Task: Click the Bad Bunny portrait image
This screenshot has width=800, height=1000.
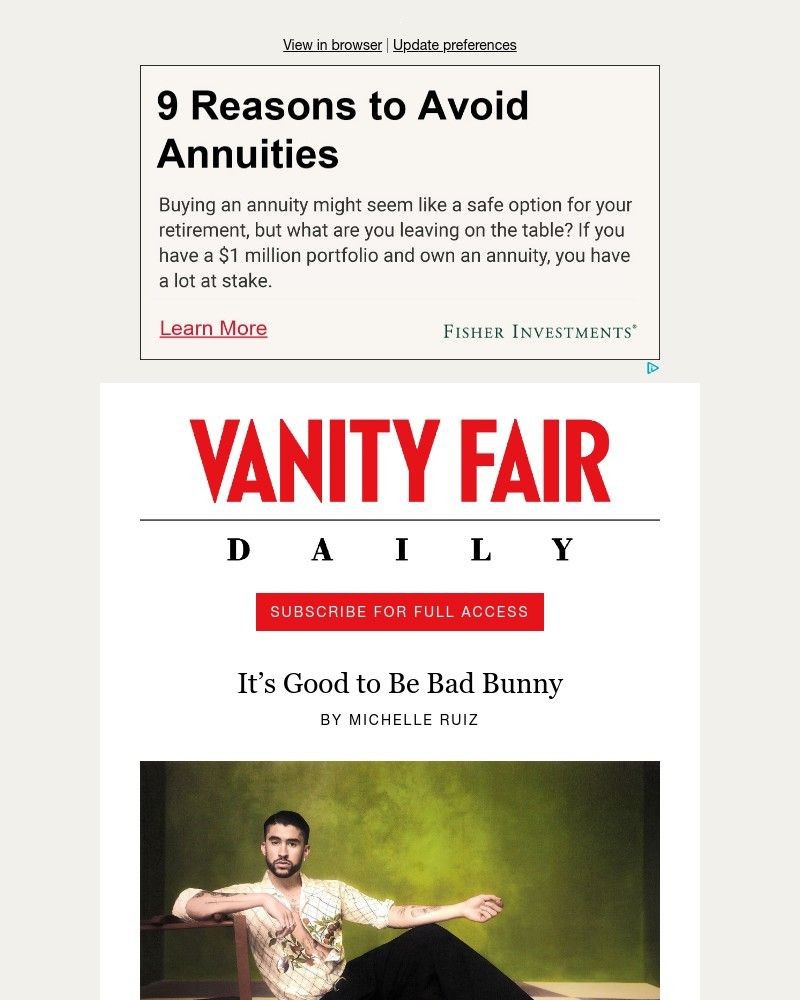Action: coord(399,880)
